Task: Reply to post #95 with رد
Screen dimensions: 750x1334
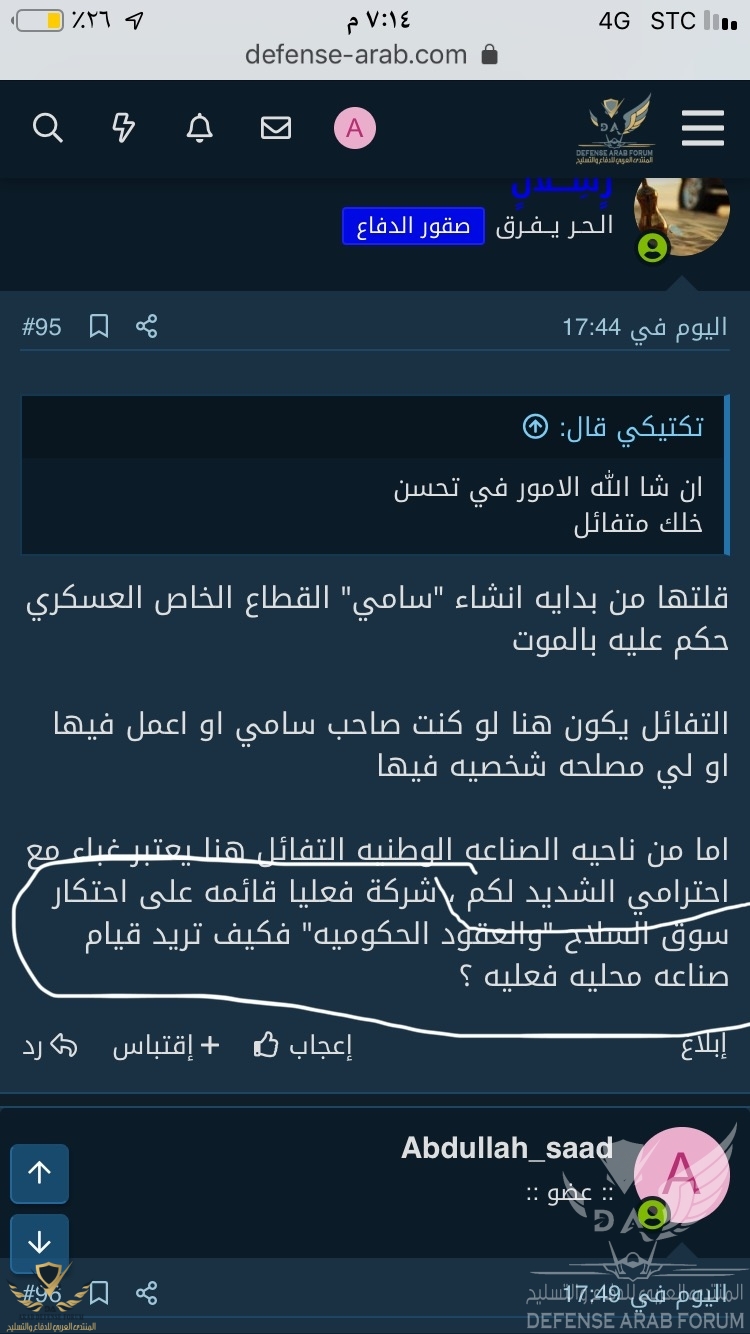Action: click(49, 1046)
